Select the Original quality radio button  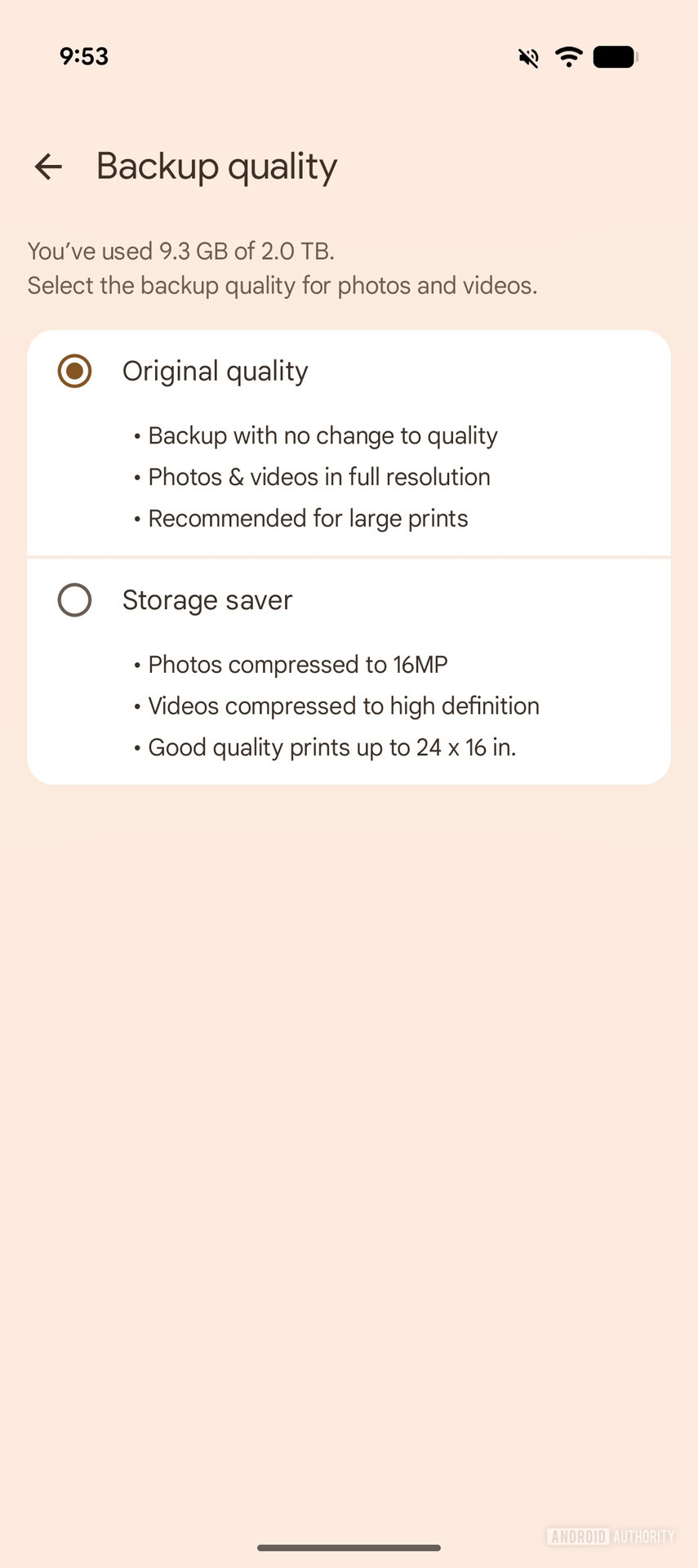pos(73,372)
